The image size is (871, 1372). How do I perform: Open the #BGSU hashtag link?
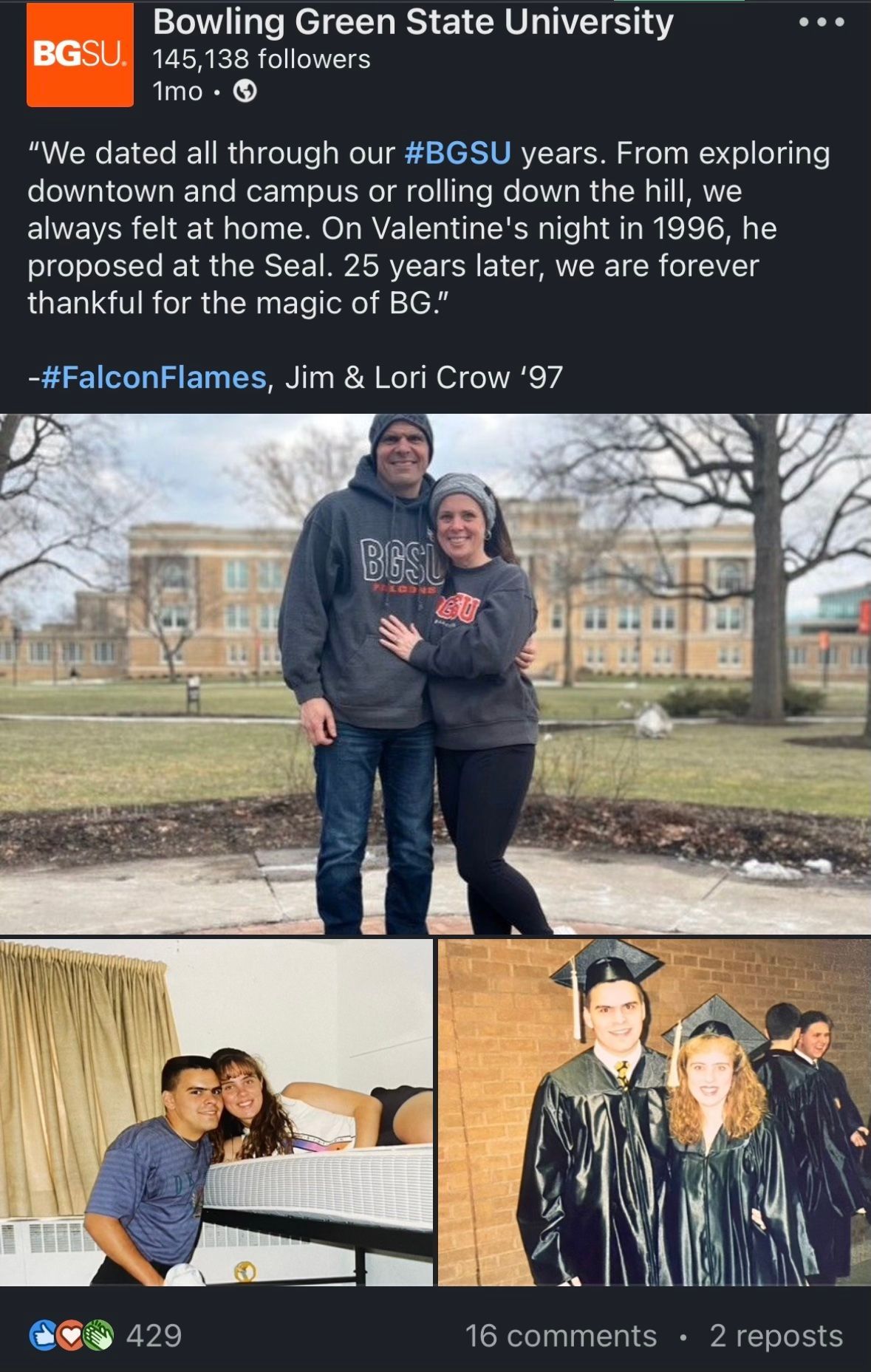[x=458, y=154]
